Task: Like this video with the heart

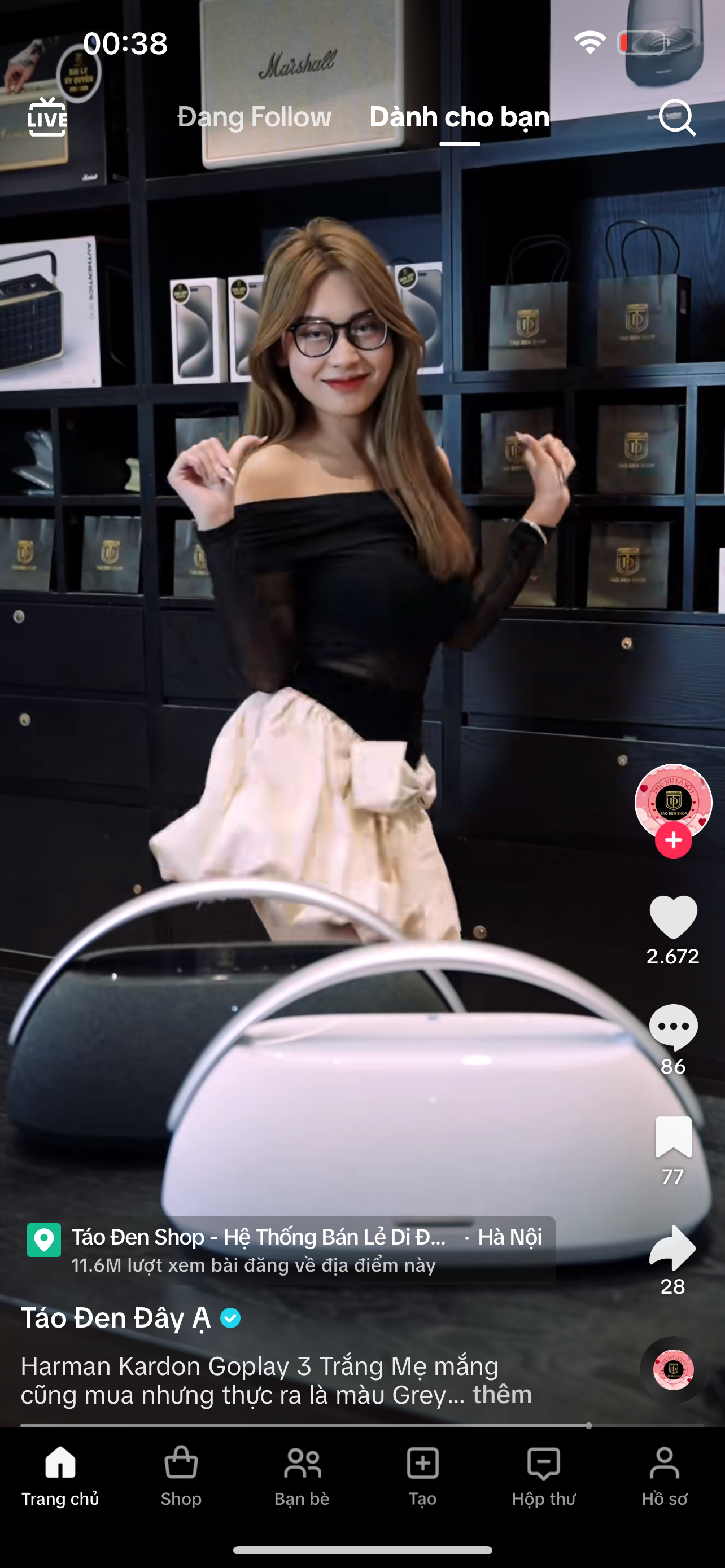Action: [x=672, y=917]
